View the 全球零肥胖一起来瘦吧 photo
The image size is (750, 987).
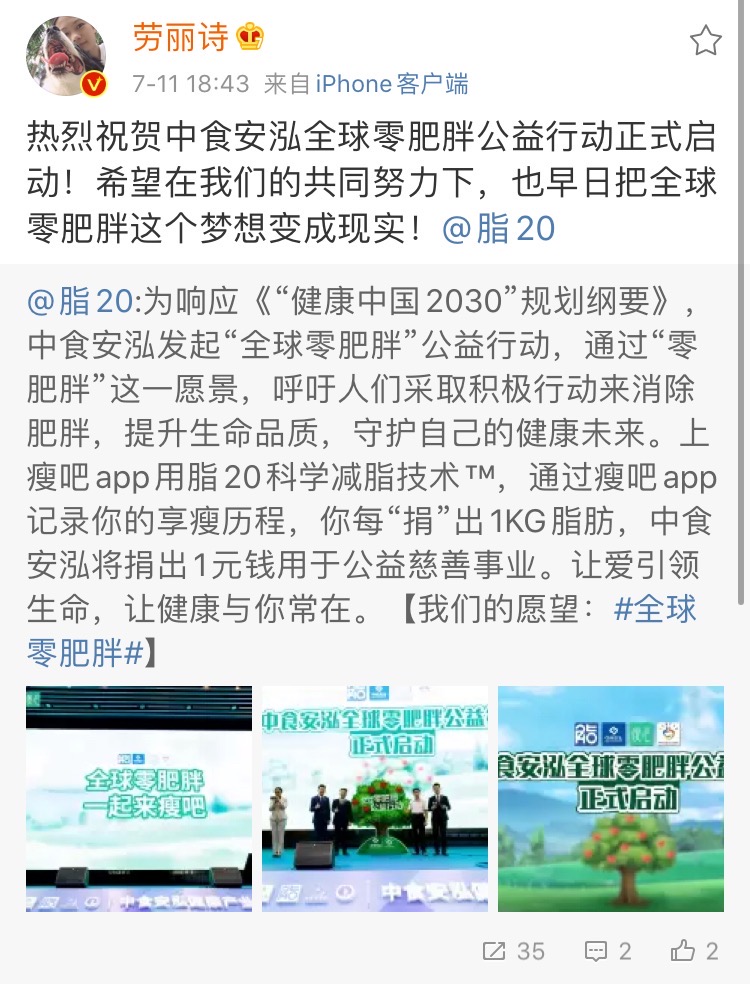click(139, 798)
